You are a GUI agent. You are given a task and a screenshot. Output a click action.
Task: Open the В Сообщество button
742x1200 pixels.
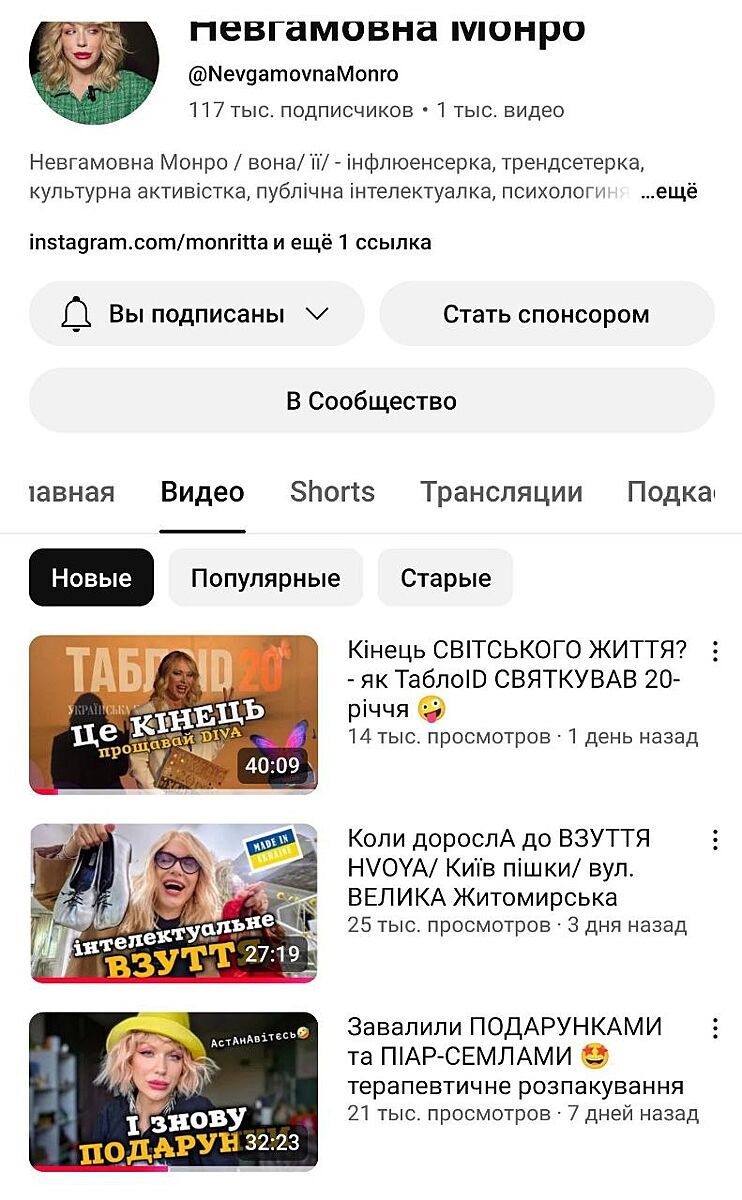tap(371, 401)
